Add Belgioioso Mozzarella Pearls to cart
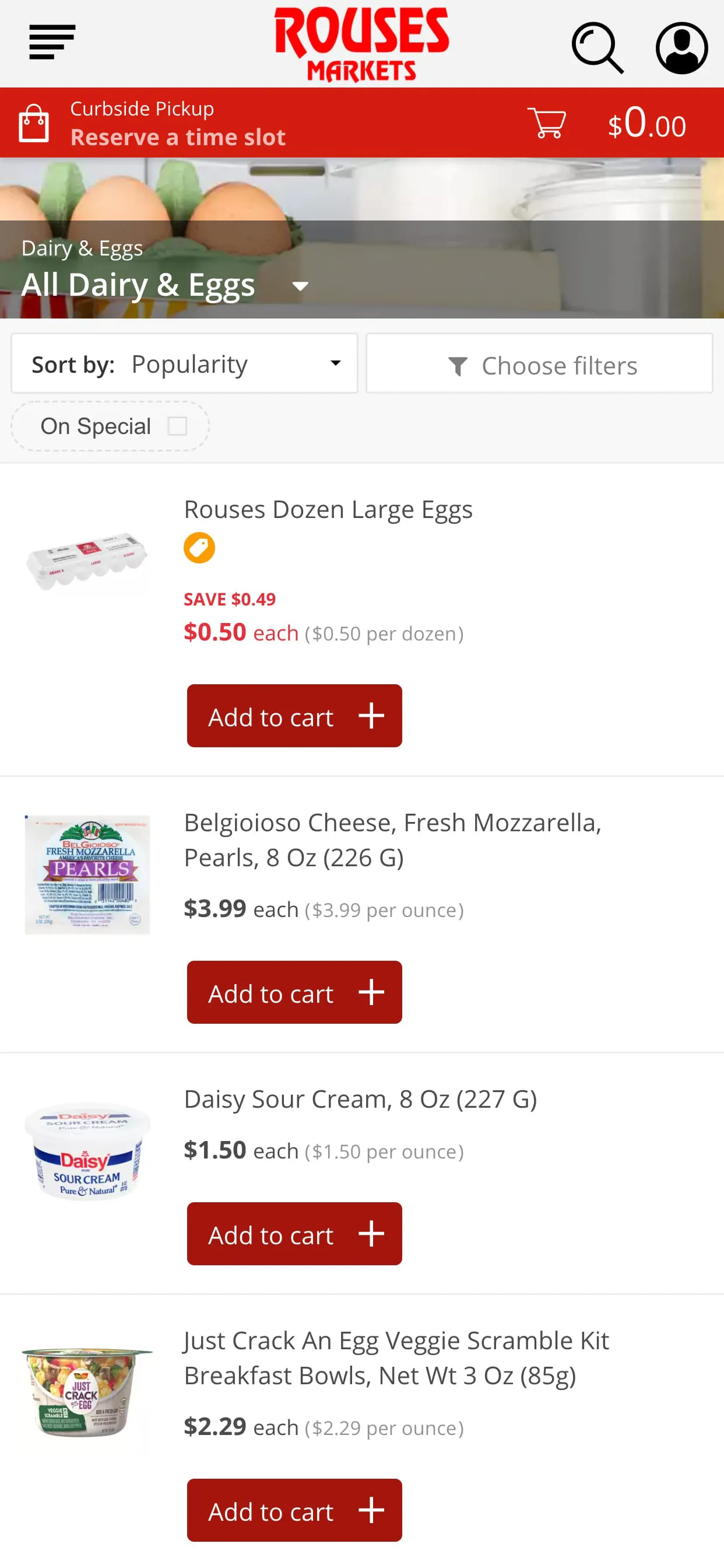724x1568 pixels. click(294, 992)
